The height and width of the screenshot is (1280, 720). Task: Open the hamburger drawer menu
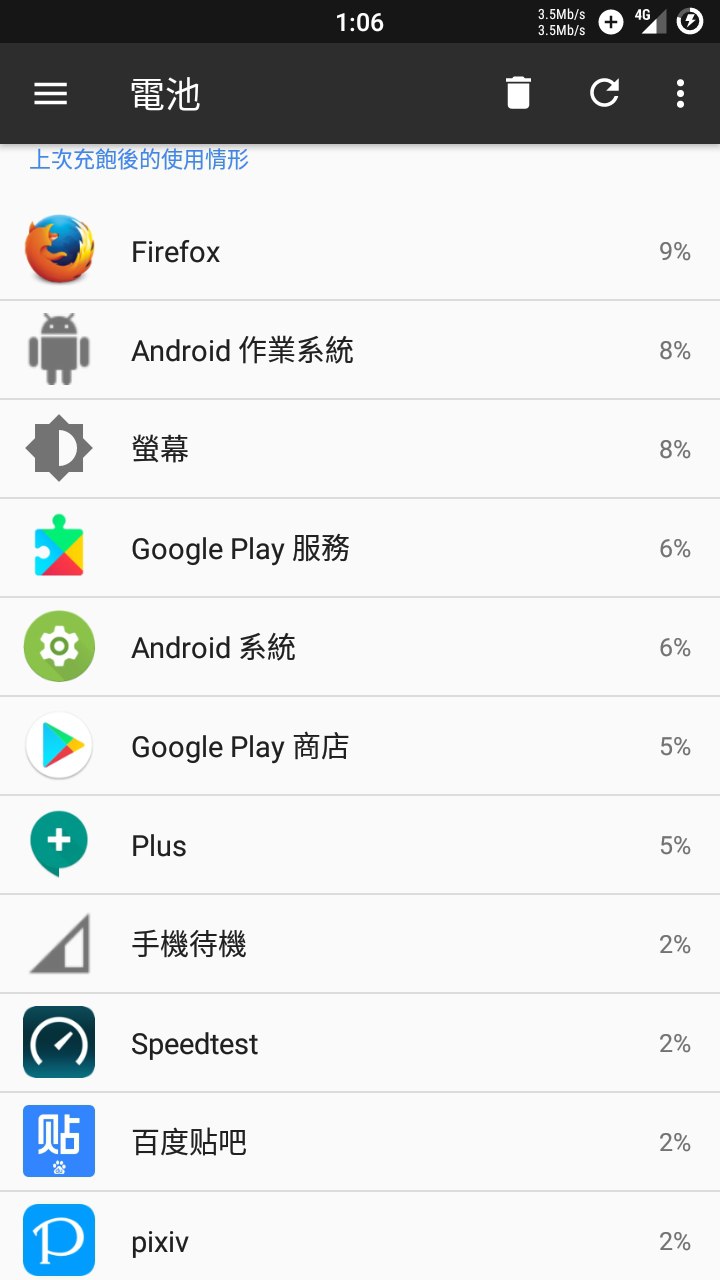click(x=51, y=94)
